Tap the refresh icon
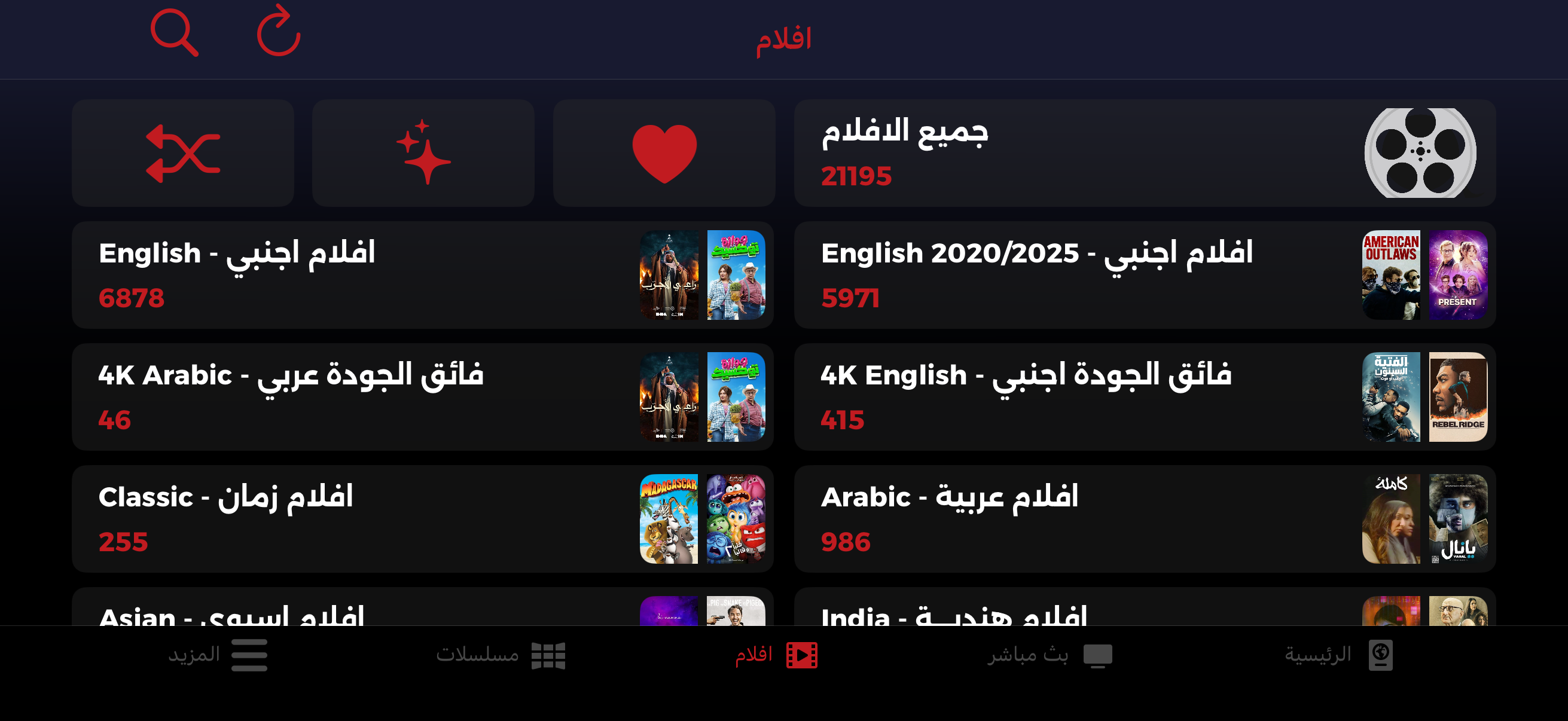 [x=278, y=32]
